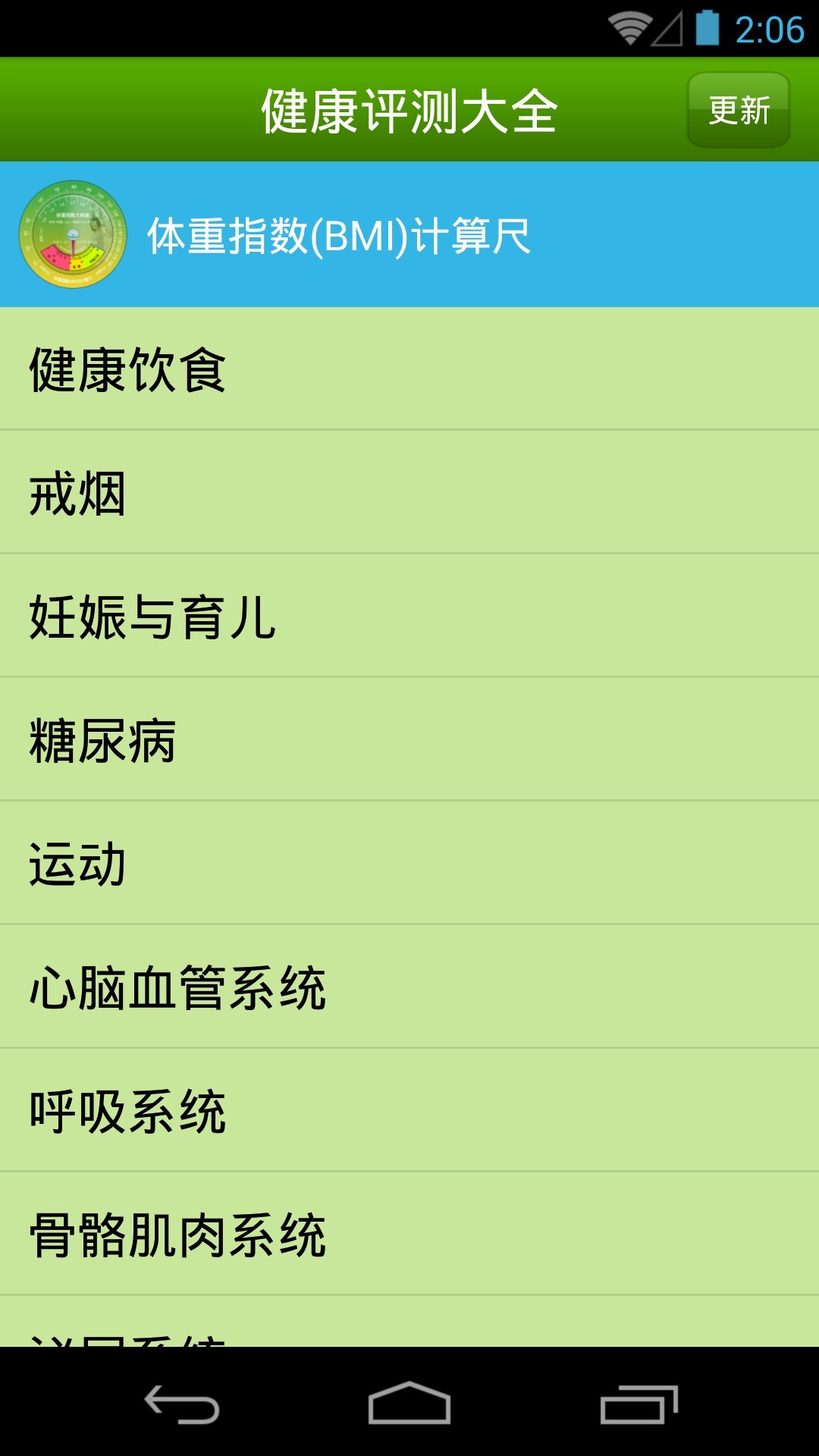The height and width of the screenshot is (1456, 819).
Task: Go back using the system back button
Action: click(182, 1404)
